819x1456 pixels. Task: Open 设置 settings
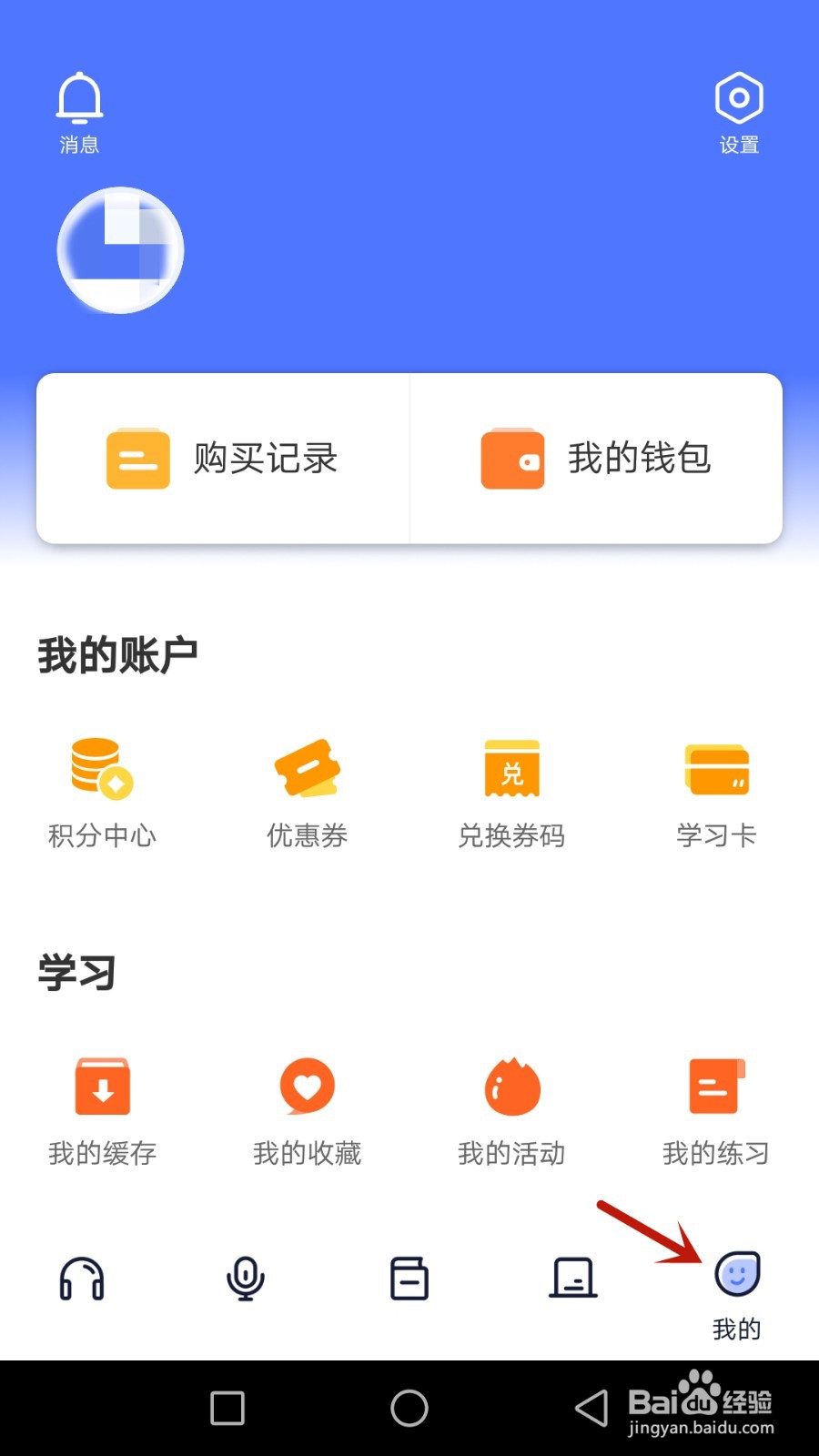coord(739,113)
